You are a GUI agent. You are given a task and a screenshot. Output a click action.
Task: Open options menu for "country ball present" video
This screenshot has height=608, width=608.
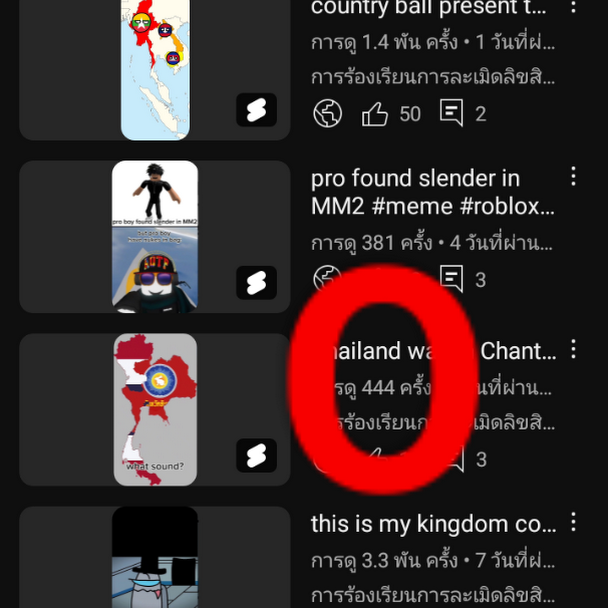(x=573, y=8)
